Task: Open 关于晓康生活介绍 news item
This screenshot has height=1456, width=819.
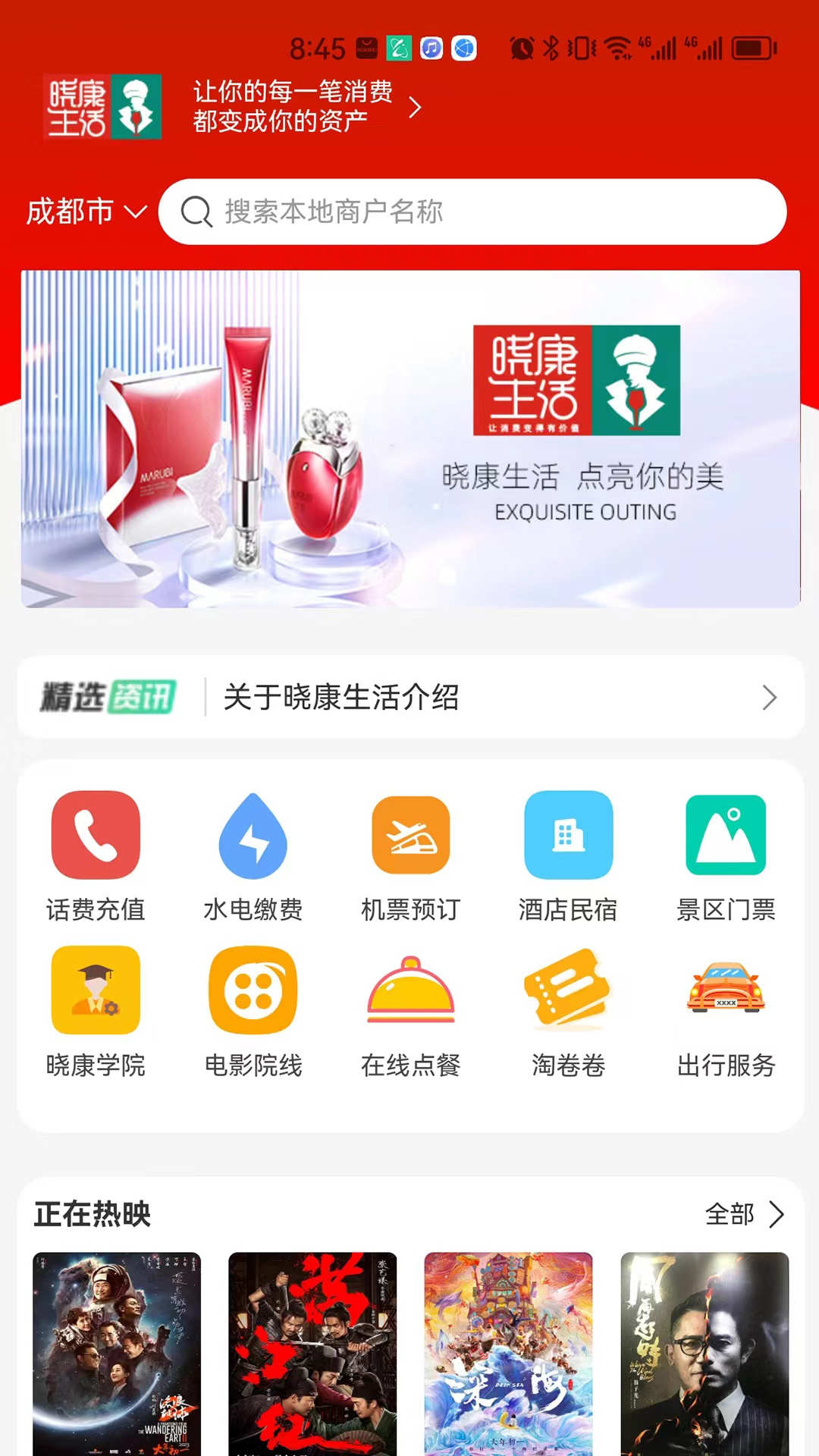Action: [x=410, y=697]
